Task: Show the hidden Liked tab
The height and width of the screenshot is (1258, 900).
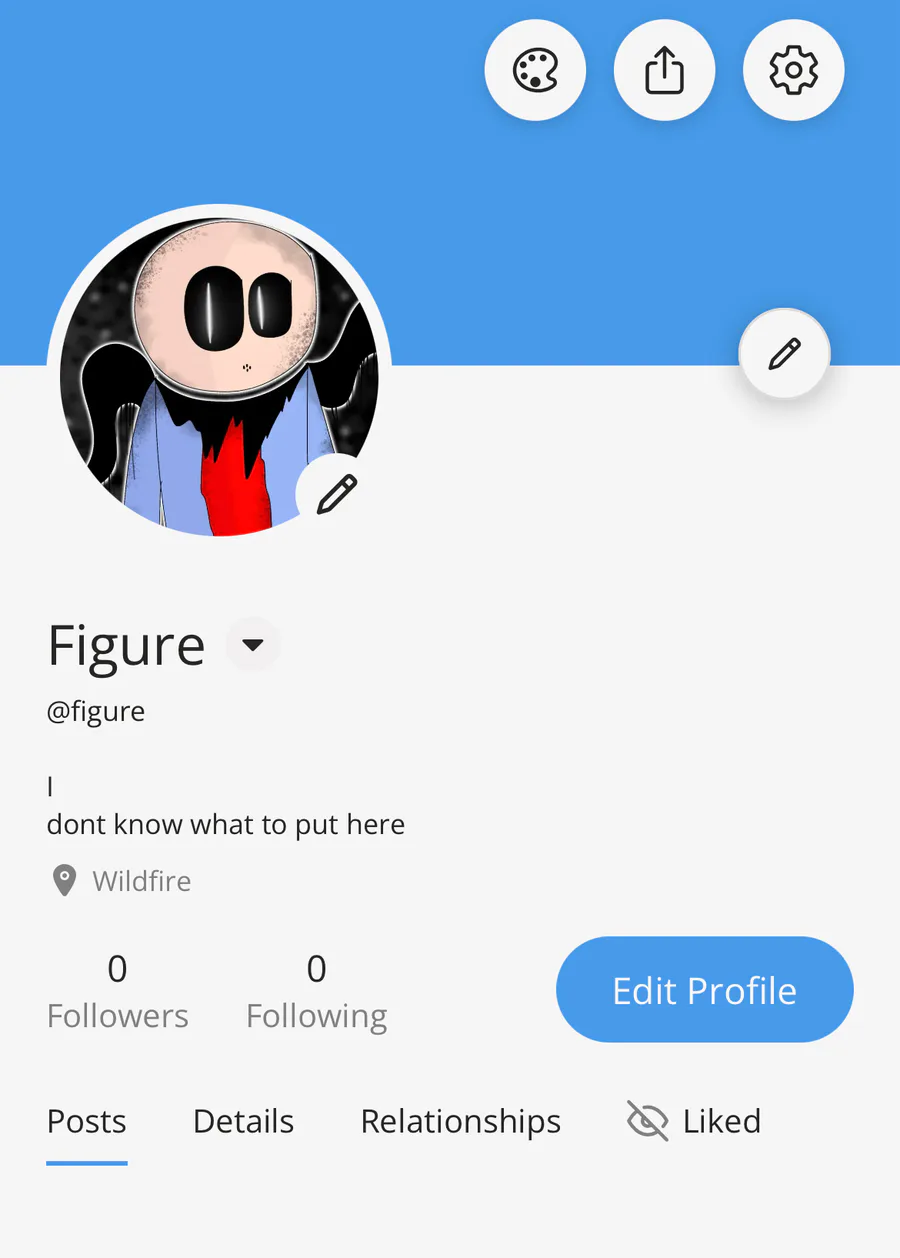Action: [x=694, y=1122]
